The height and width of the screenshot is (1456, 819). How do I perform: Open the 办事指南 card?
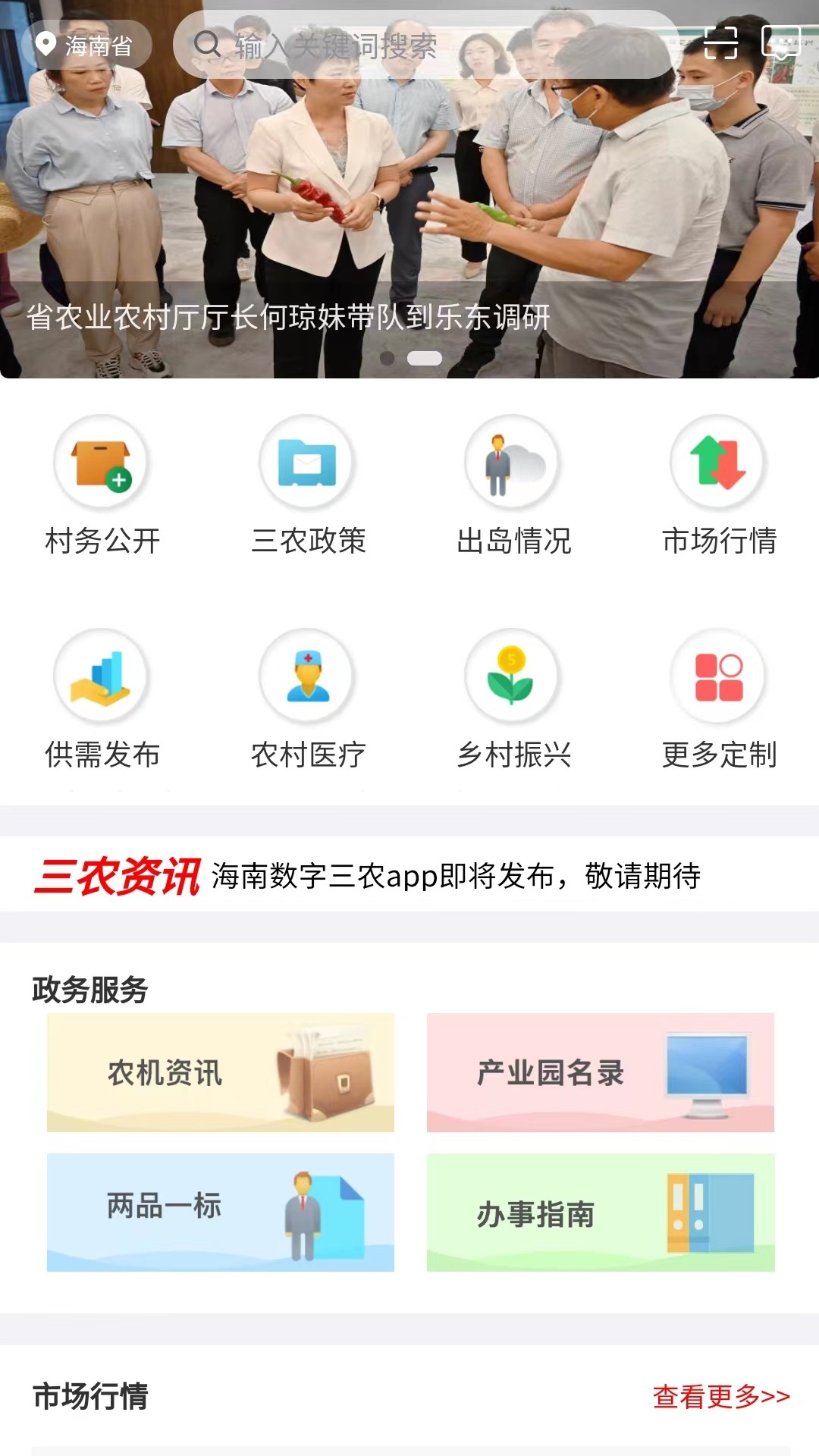tap(600, 1212)
